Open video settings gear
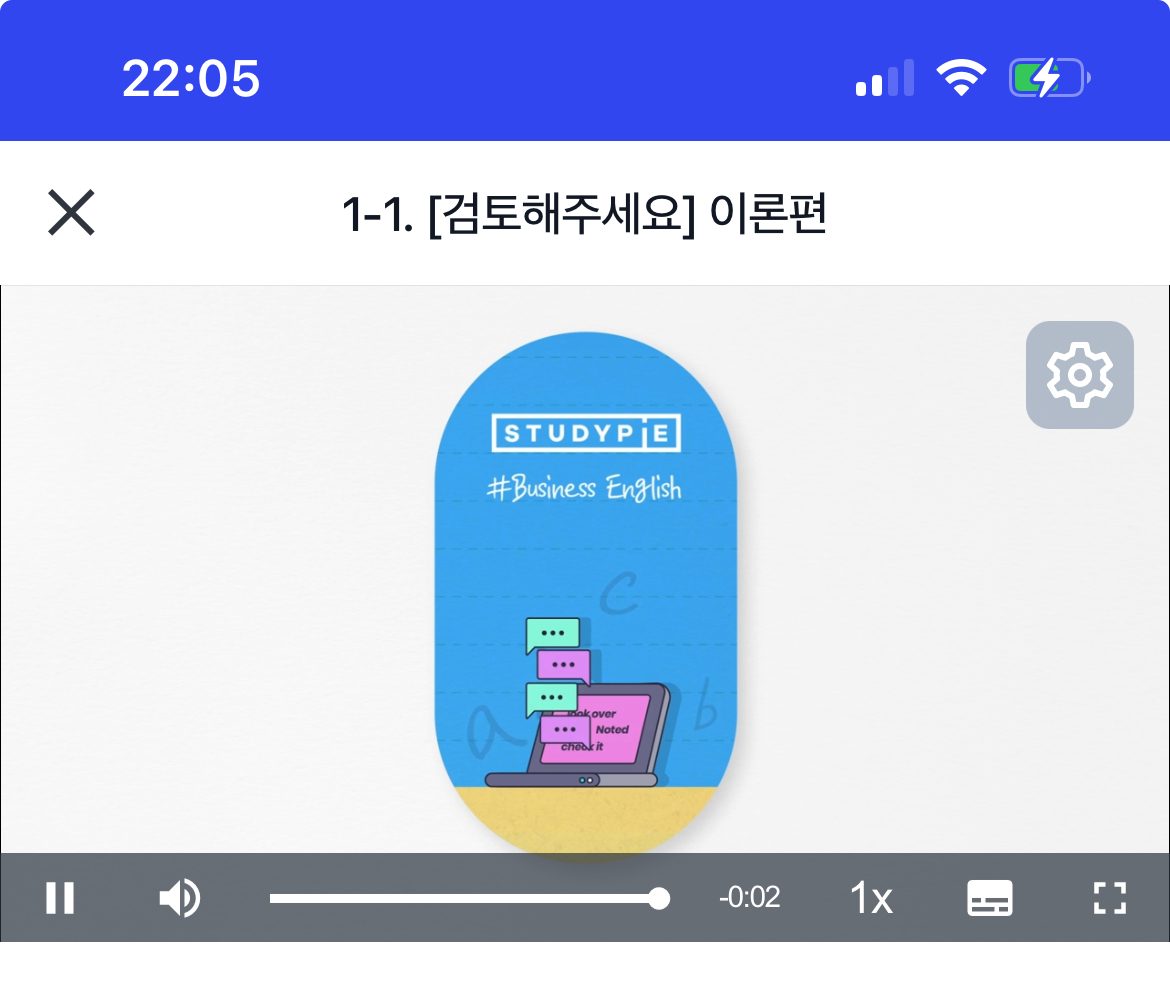The height and width of the screenshot is (981, 1170). click(1079, 375)
